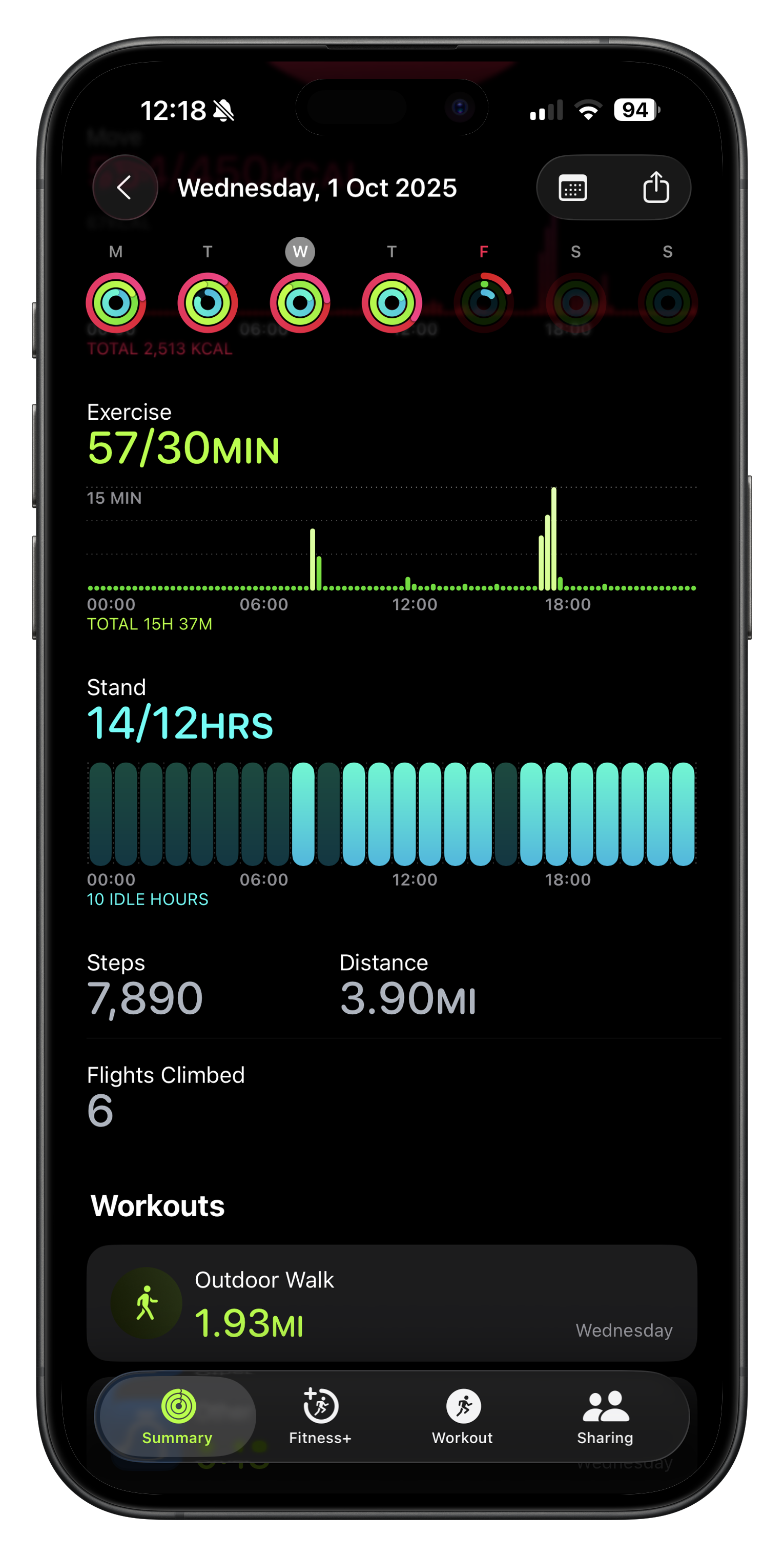Select Monday's activity rings
This screenshot has width=784, height=1556.
pos(116,302)
